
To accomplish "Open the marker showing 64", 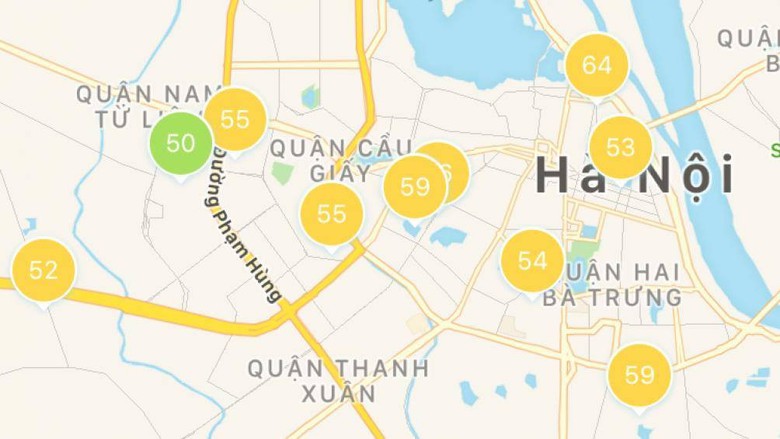I will [596, 66].
